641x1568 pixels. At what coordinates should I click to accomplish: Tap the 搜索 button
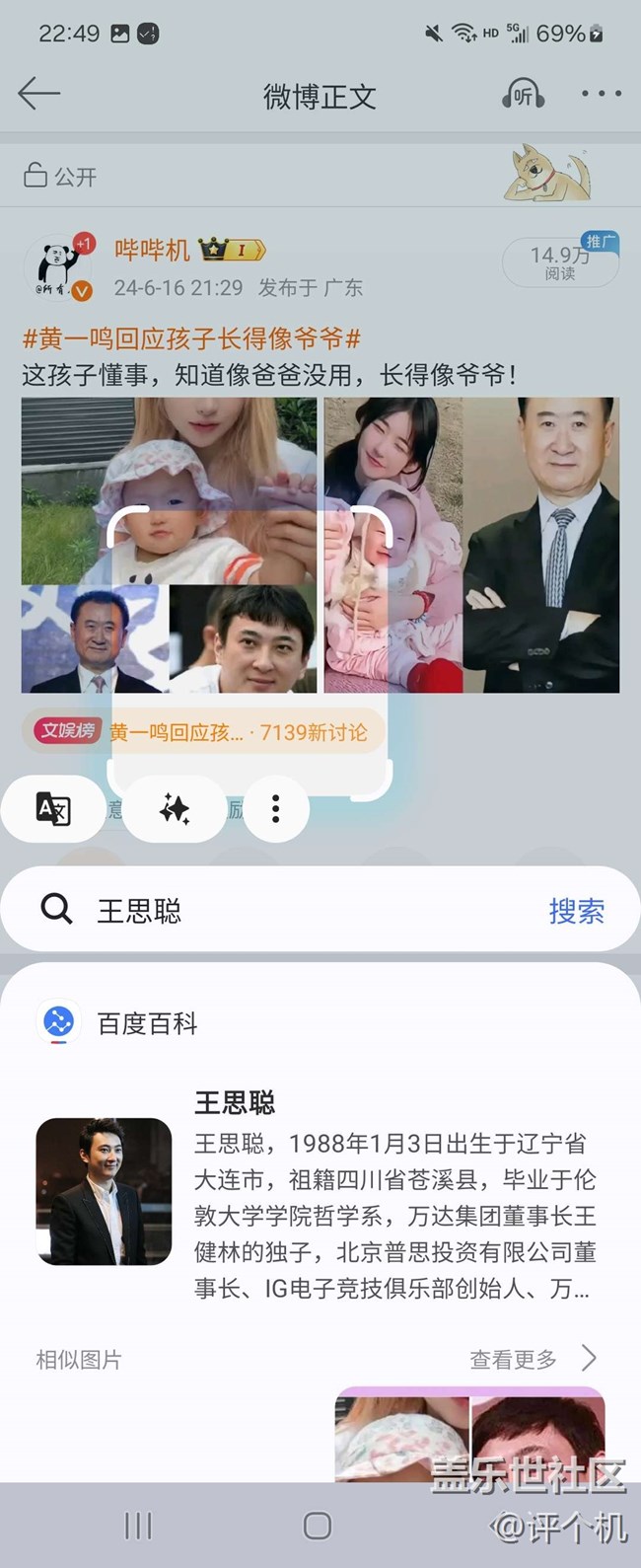[576, 910]
